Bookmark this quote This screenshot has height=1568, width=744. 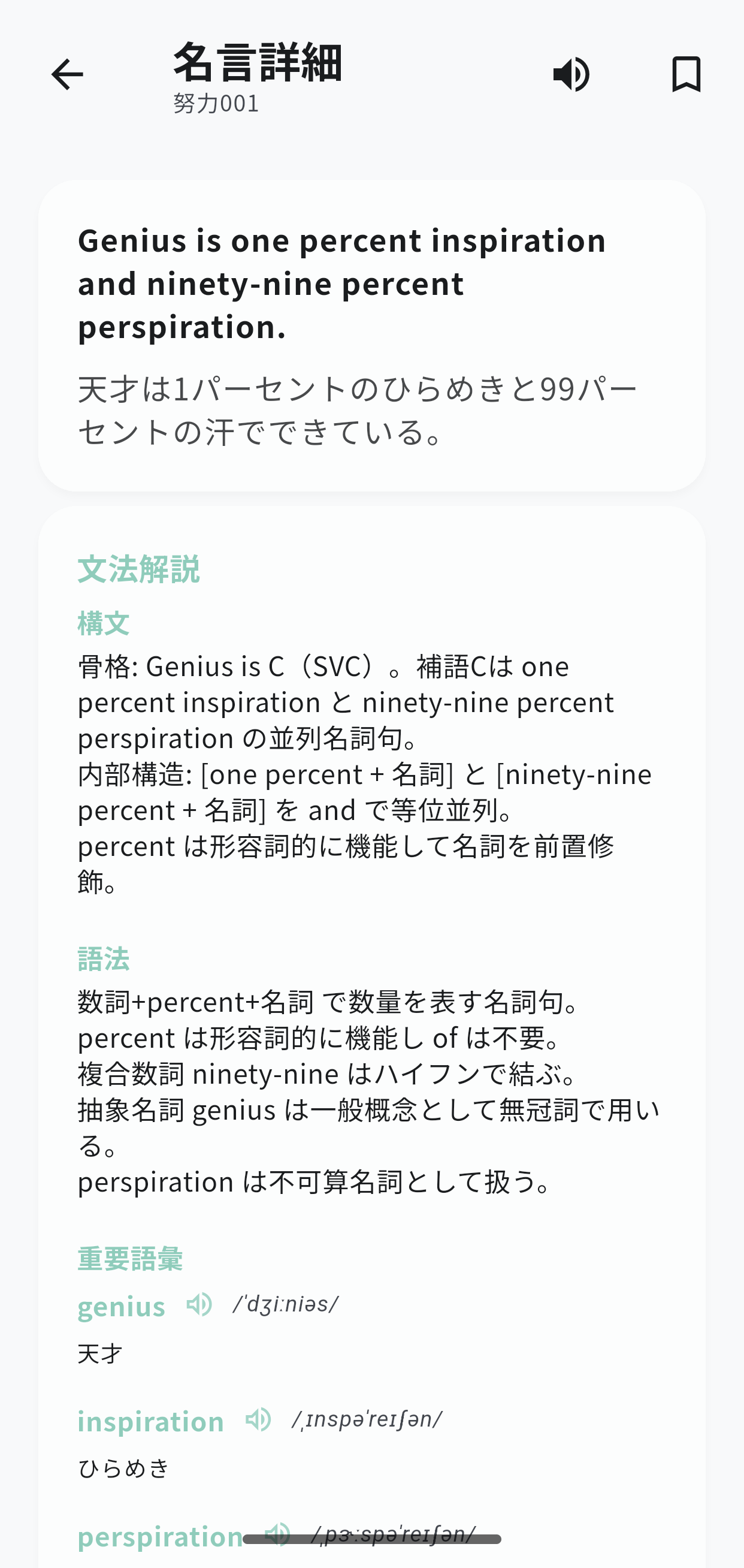686,74
